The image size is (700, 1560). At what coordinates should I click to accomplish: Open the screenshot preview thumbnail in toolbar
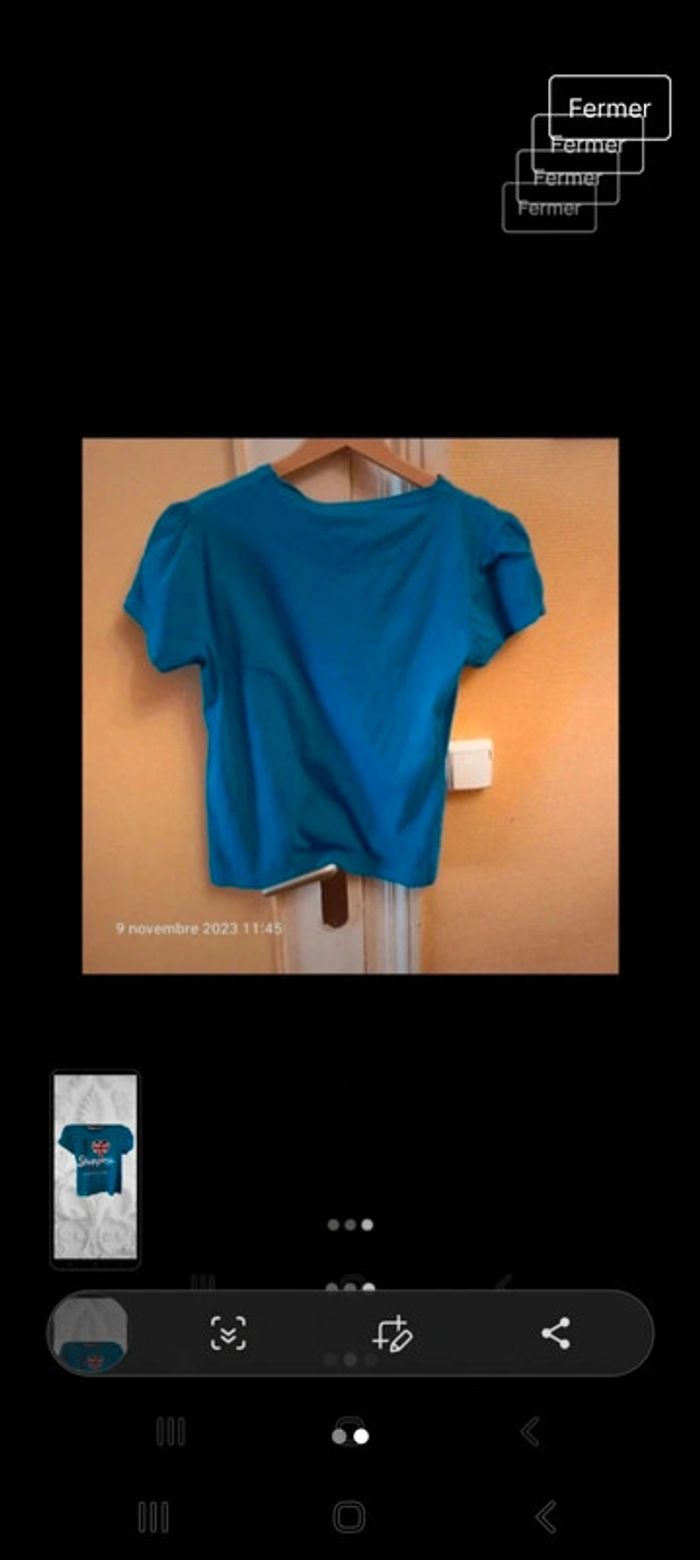[89, 1333]
